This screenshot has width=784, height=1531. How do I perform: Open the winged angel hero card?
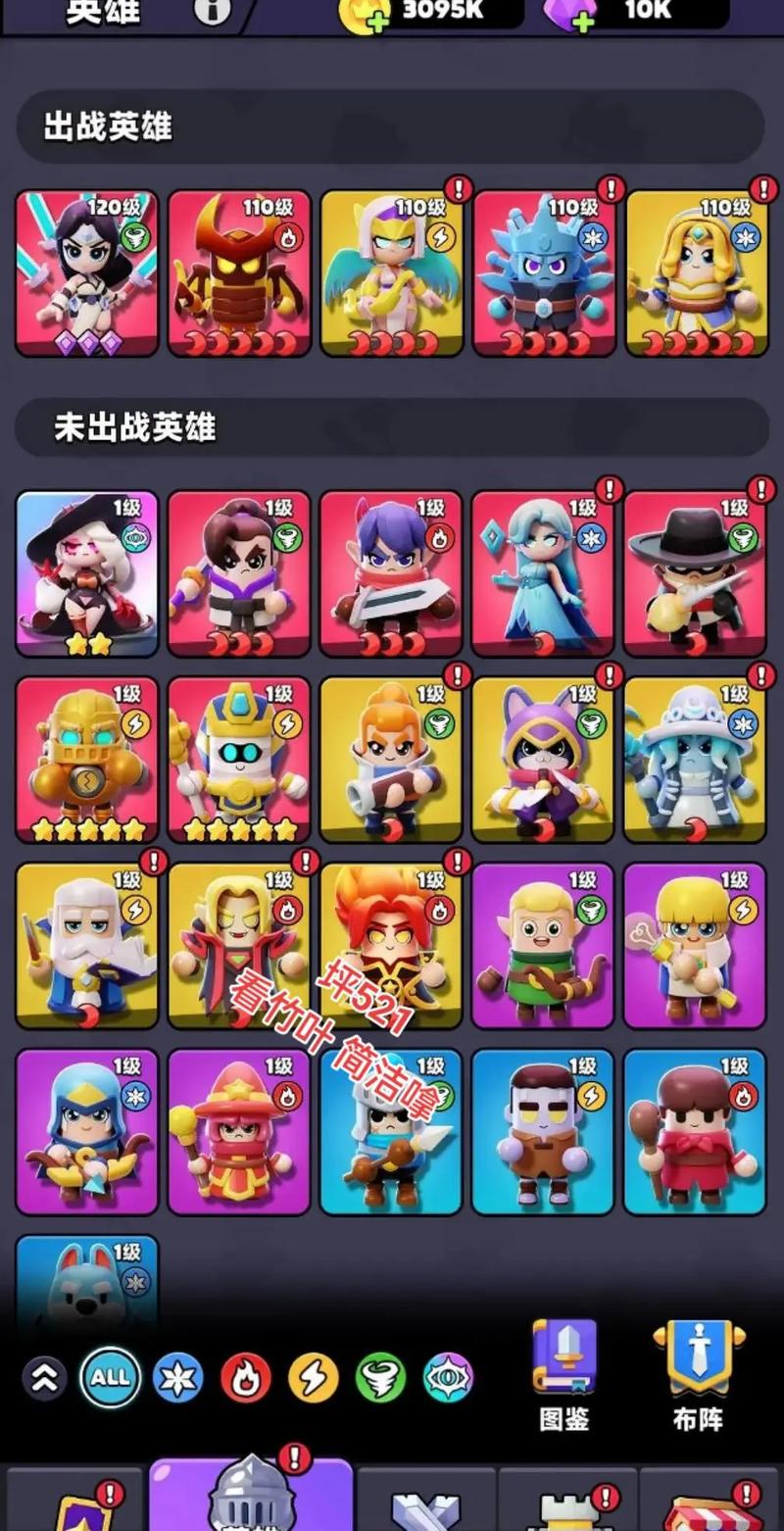click(391, 272)
